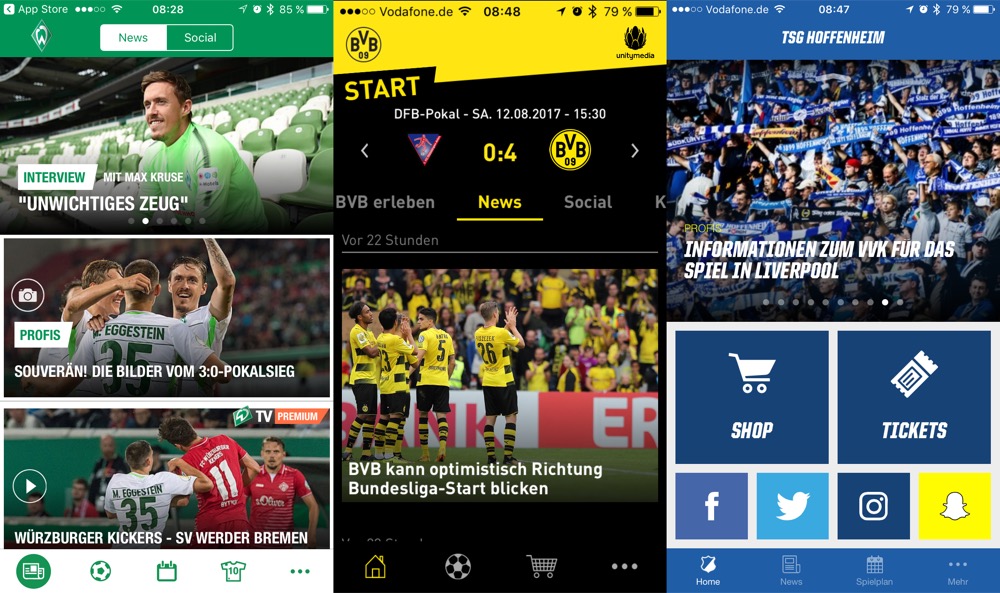Read the BVB Bundesliga-Start news article

click(x=499, y=385)
